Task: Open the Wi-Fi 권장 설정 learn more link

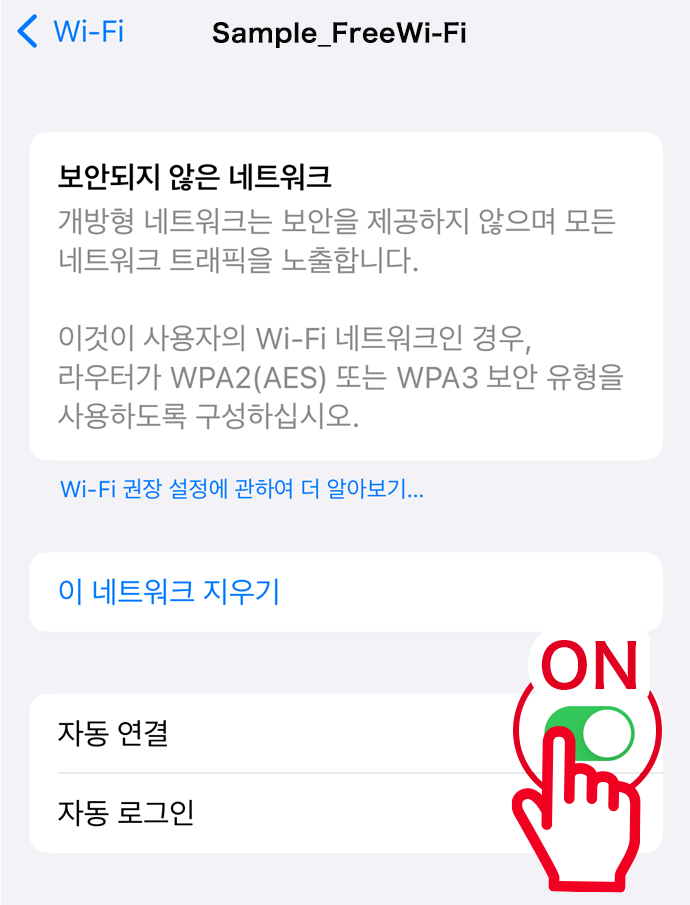Action: (242, 491)
